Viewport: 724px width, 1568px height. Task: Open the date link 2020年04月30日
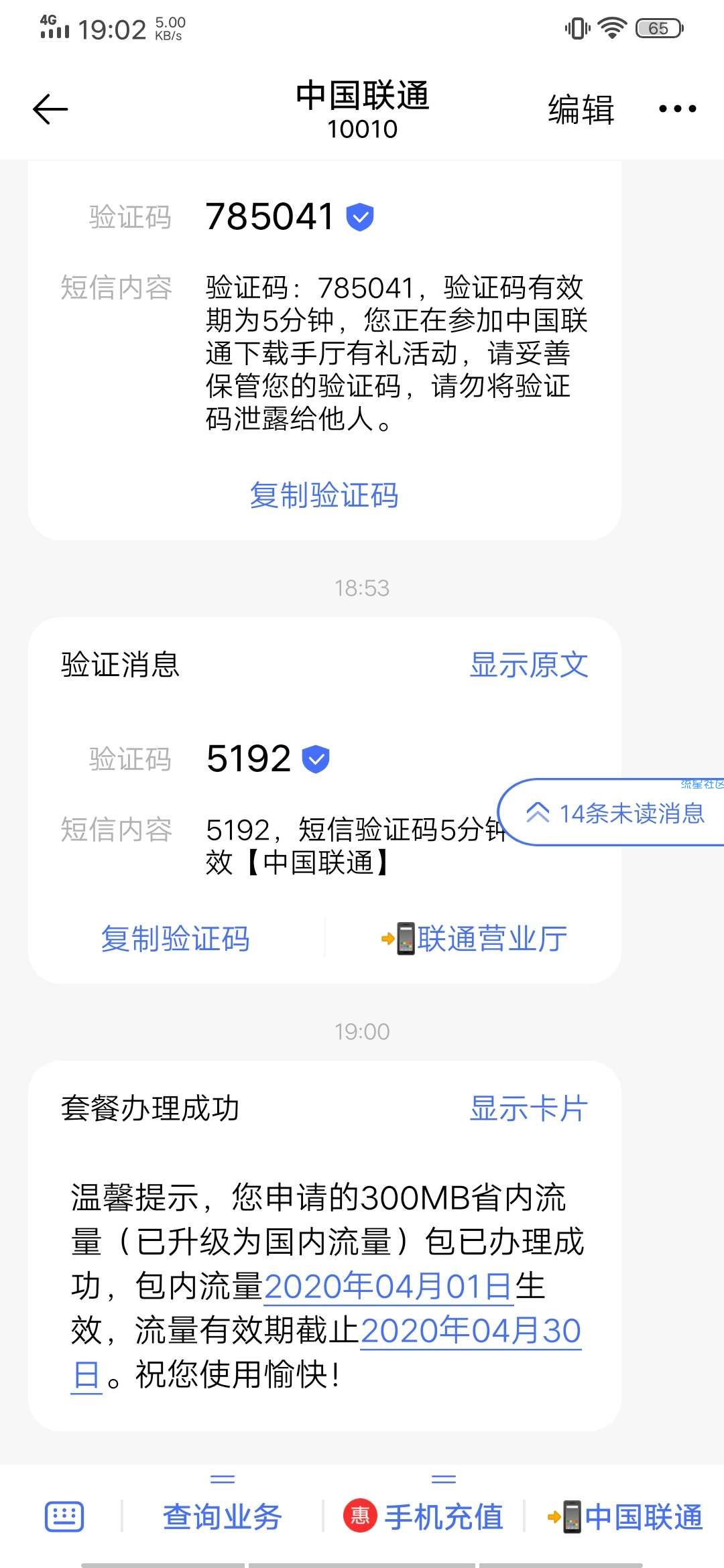(x=471, y=1331)
